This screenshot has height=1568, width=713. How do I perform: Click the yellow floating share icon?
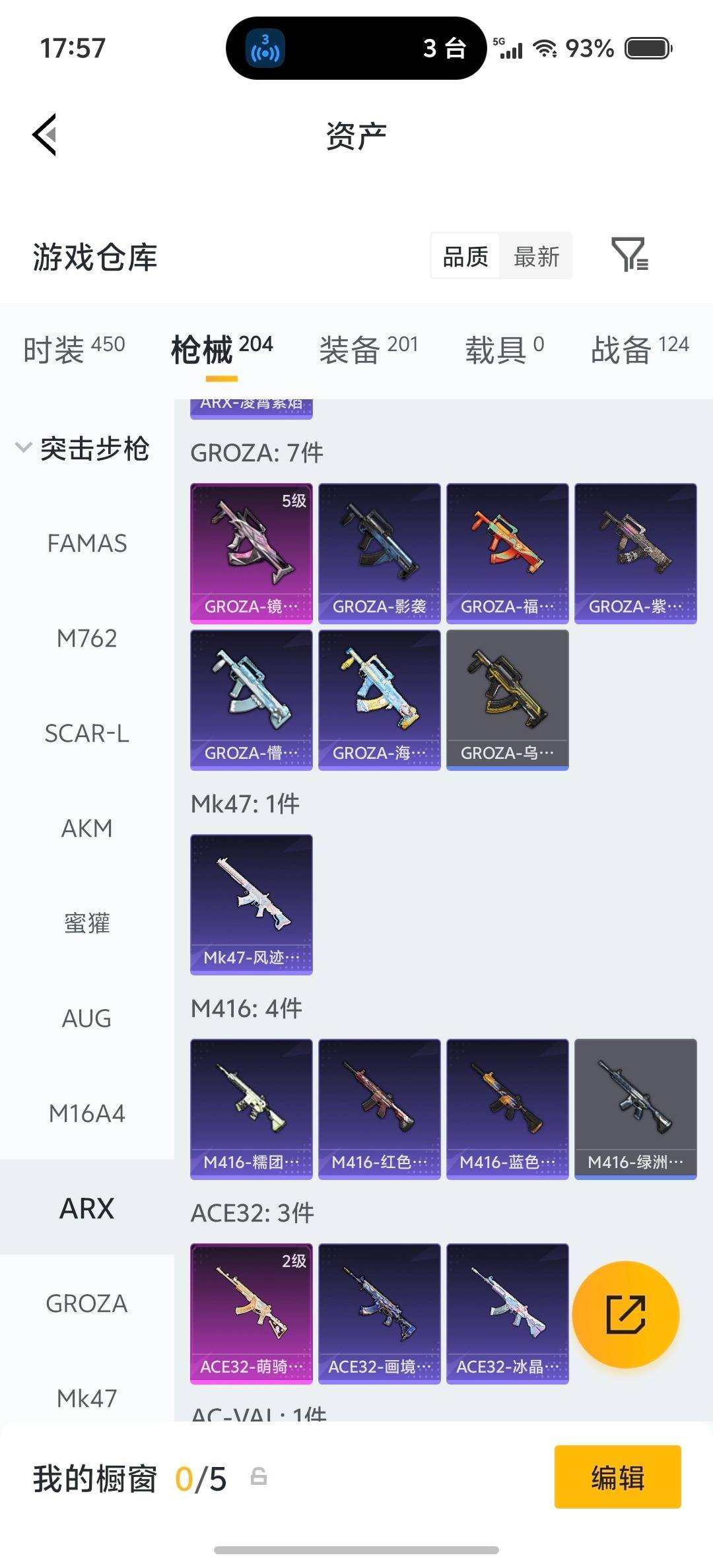pyautogui.click(x=626, y=1315)
